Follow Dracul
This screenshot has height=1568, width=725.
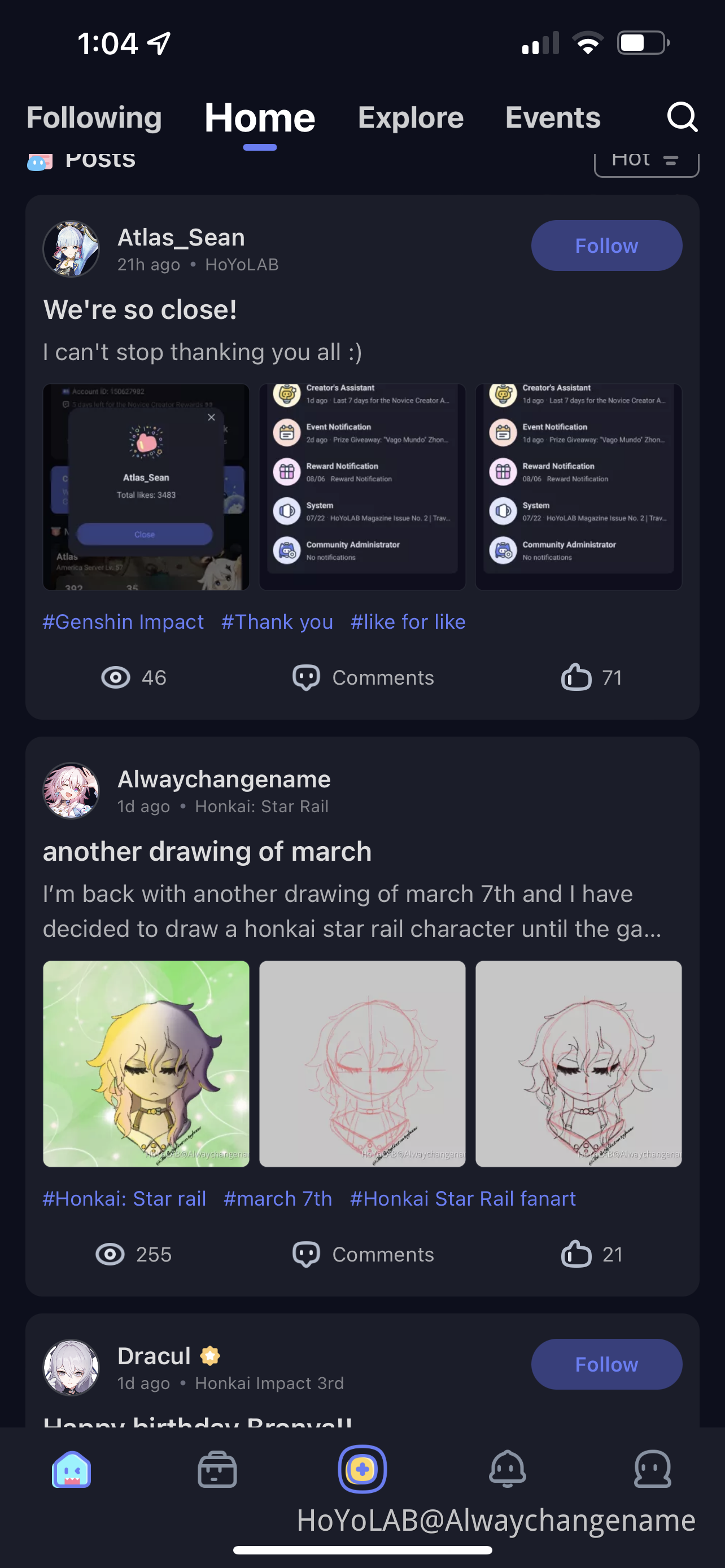606,1364
